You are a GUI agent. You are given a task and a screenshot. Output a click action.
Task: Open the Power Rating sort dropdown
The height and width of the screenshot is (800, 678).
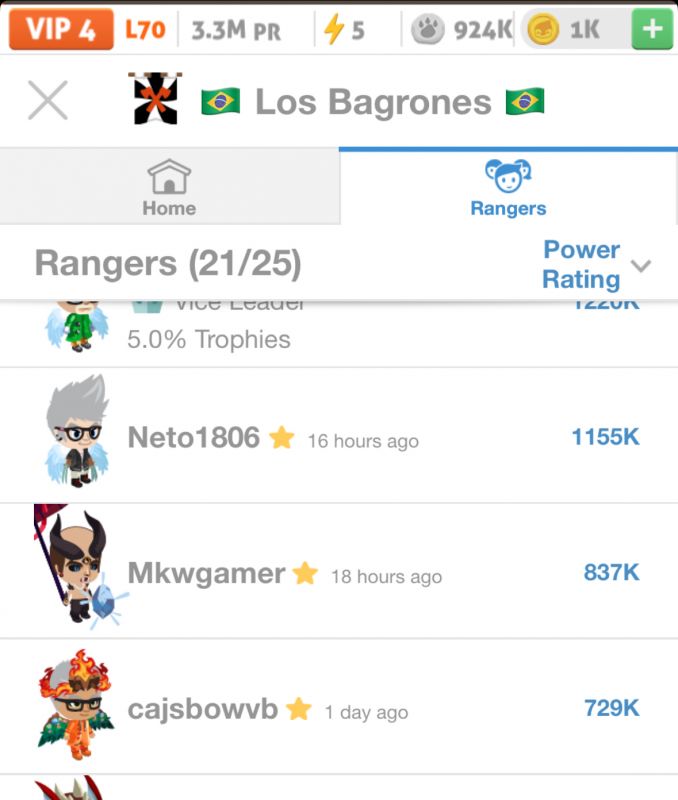596,265
